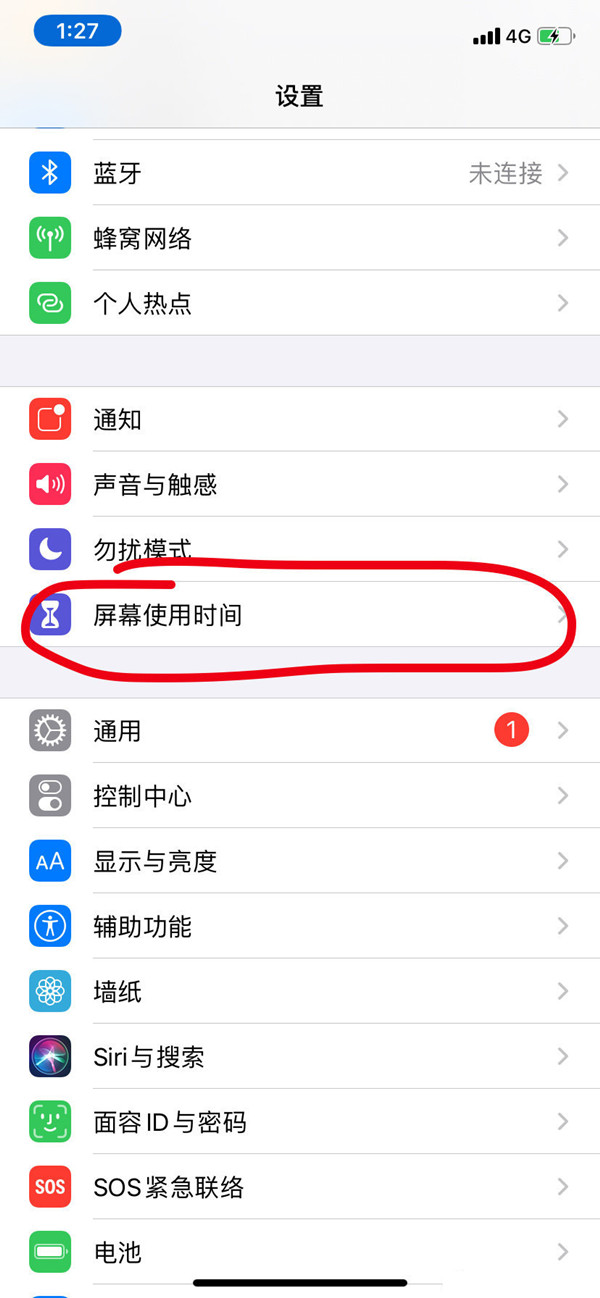This screenshot has width=600, height=1298.
Task: Open 面容ID与密码 settings
Action: (300, 1122)
